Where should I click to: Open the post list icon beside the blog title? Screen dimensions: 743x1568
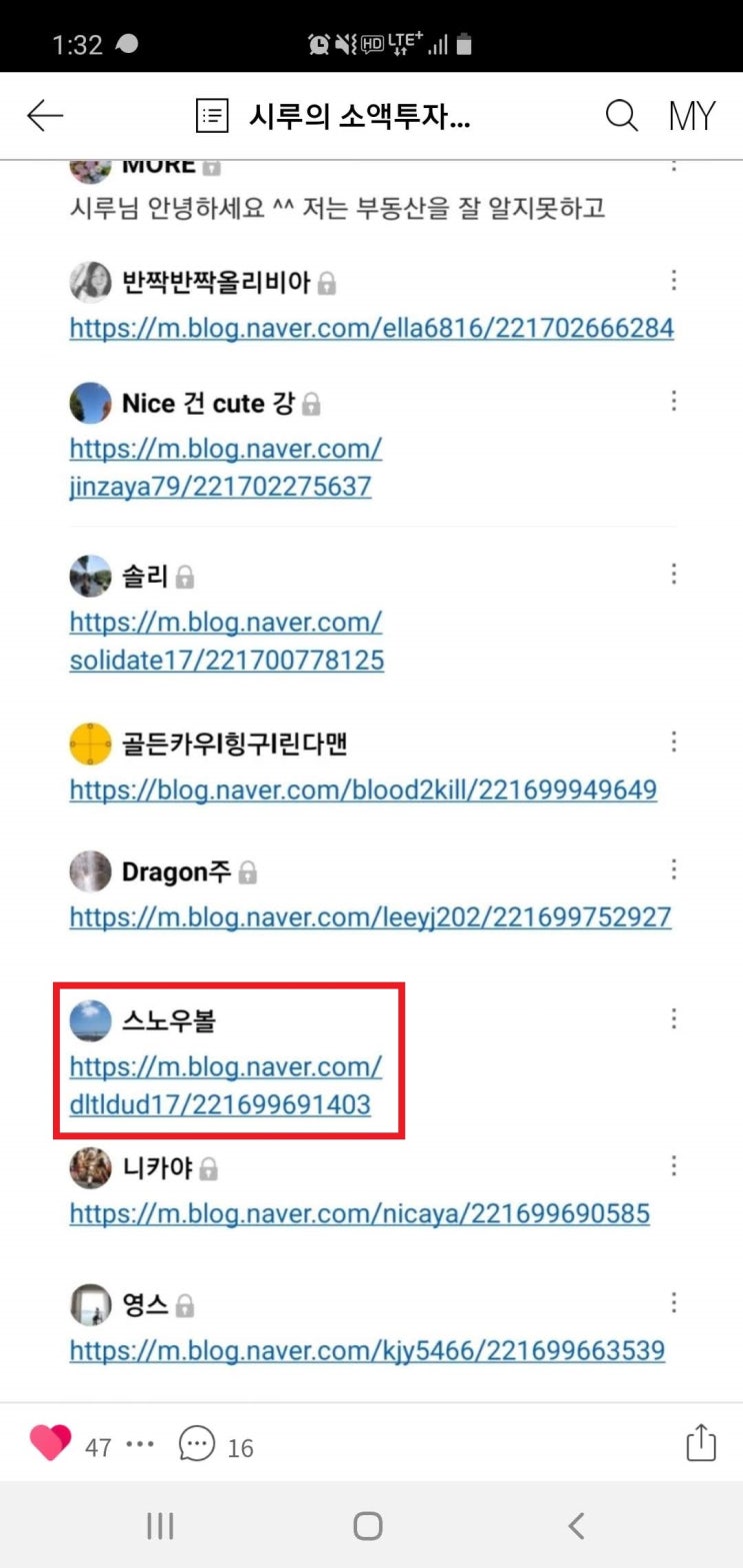[x=212, y=116]
